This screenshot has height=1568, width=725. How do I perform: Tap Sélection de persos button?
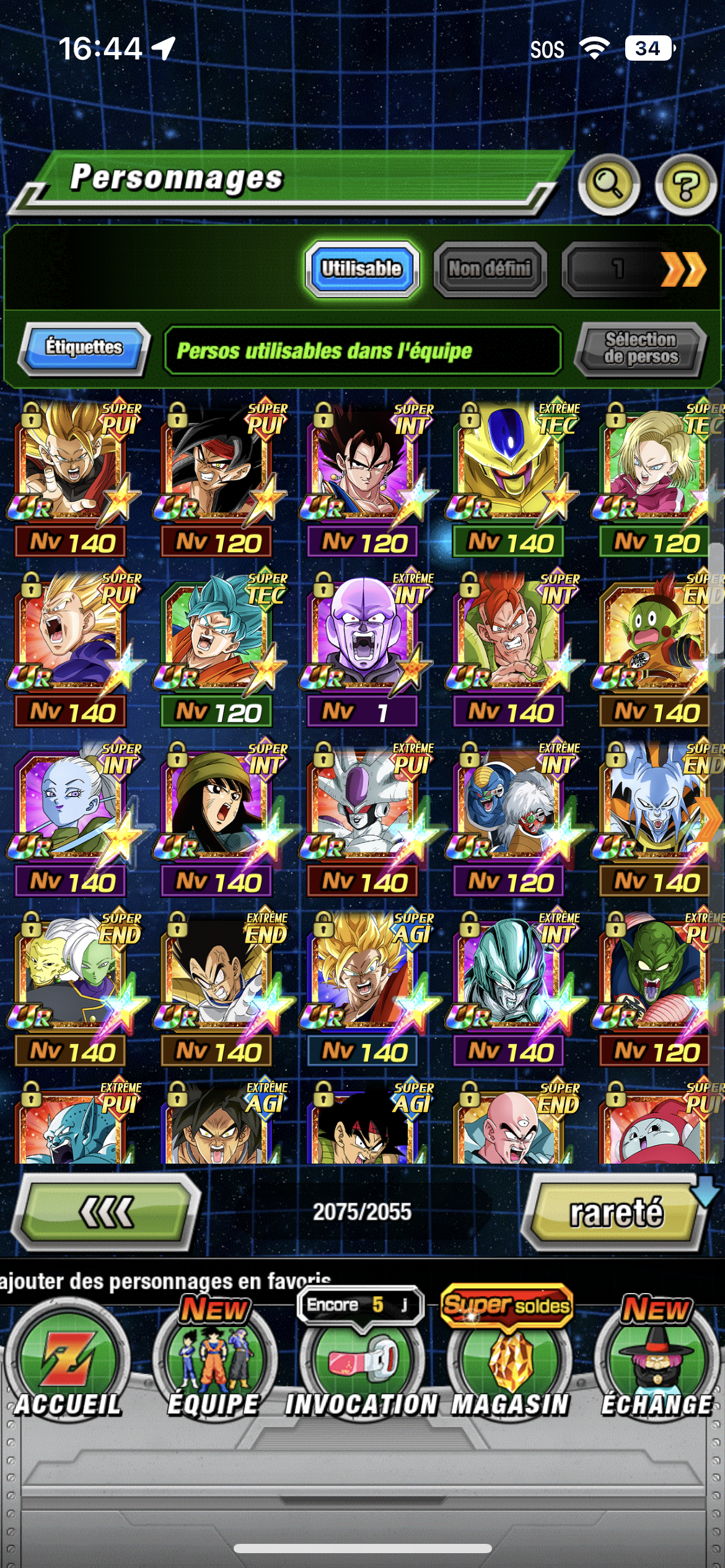[x=641, y=349]
